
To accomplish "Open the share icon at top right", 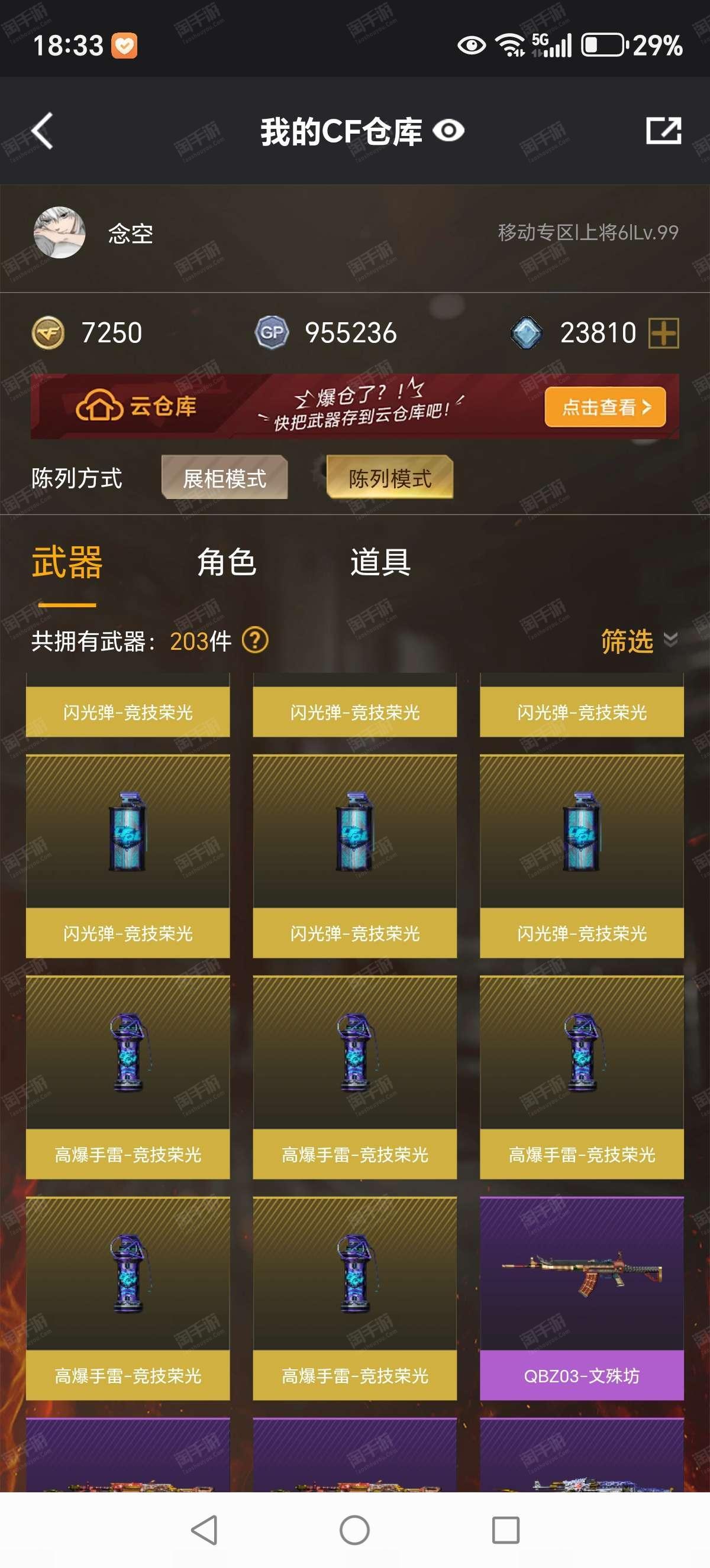I will [x=663, y=130].
